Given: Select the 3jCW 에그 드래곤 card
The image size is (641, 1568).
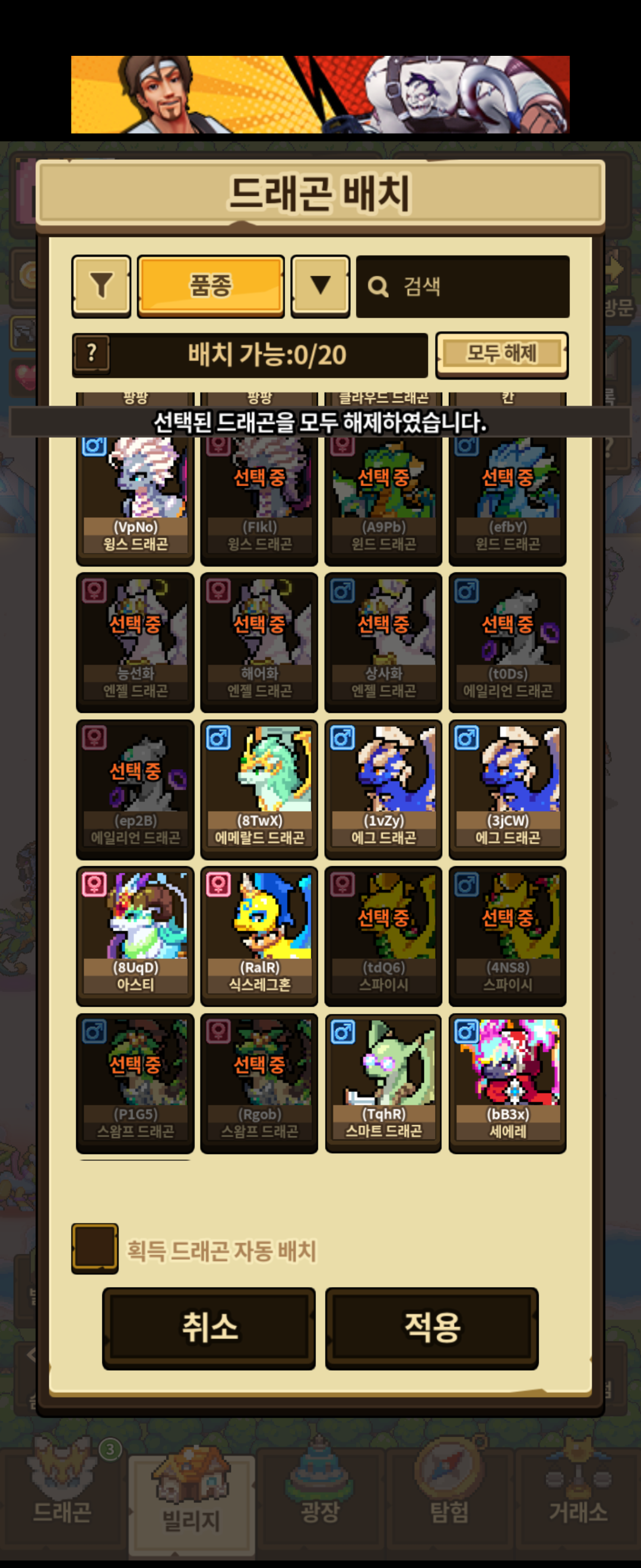Looking at the screenshot, I should click(x=507, y=788).
